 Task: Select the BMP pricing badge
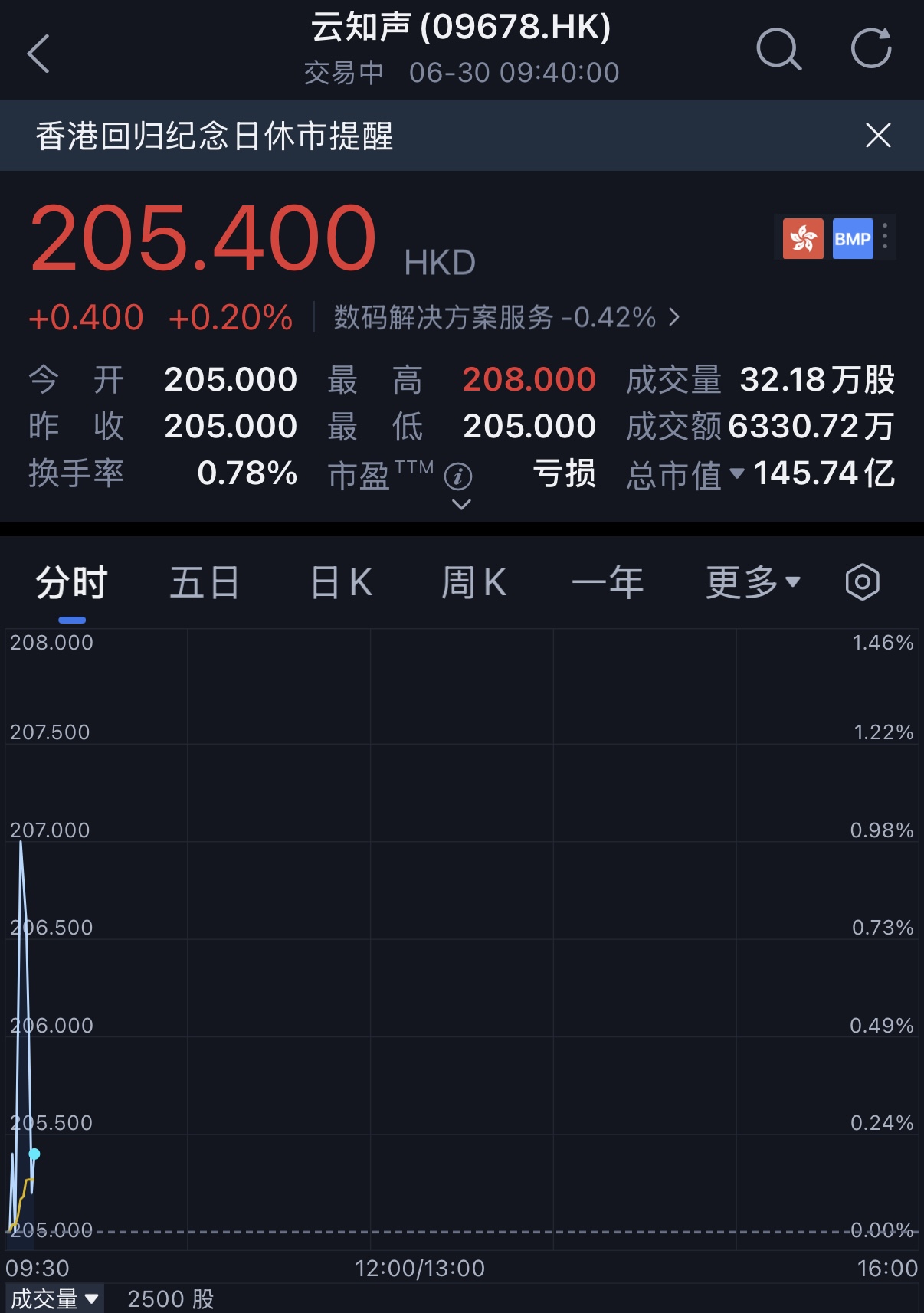click(x=852, y=238)
